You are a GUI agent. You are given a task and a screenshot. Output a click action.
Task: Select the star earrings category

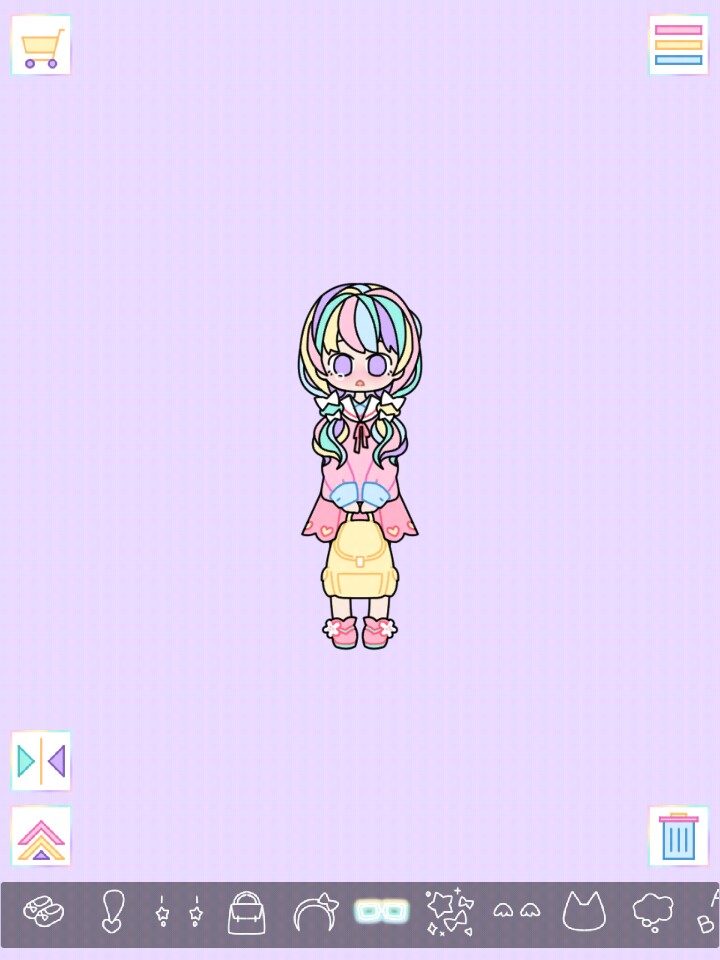click(179, 912)
